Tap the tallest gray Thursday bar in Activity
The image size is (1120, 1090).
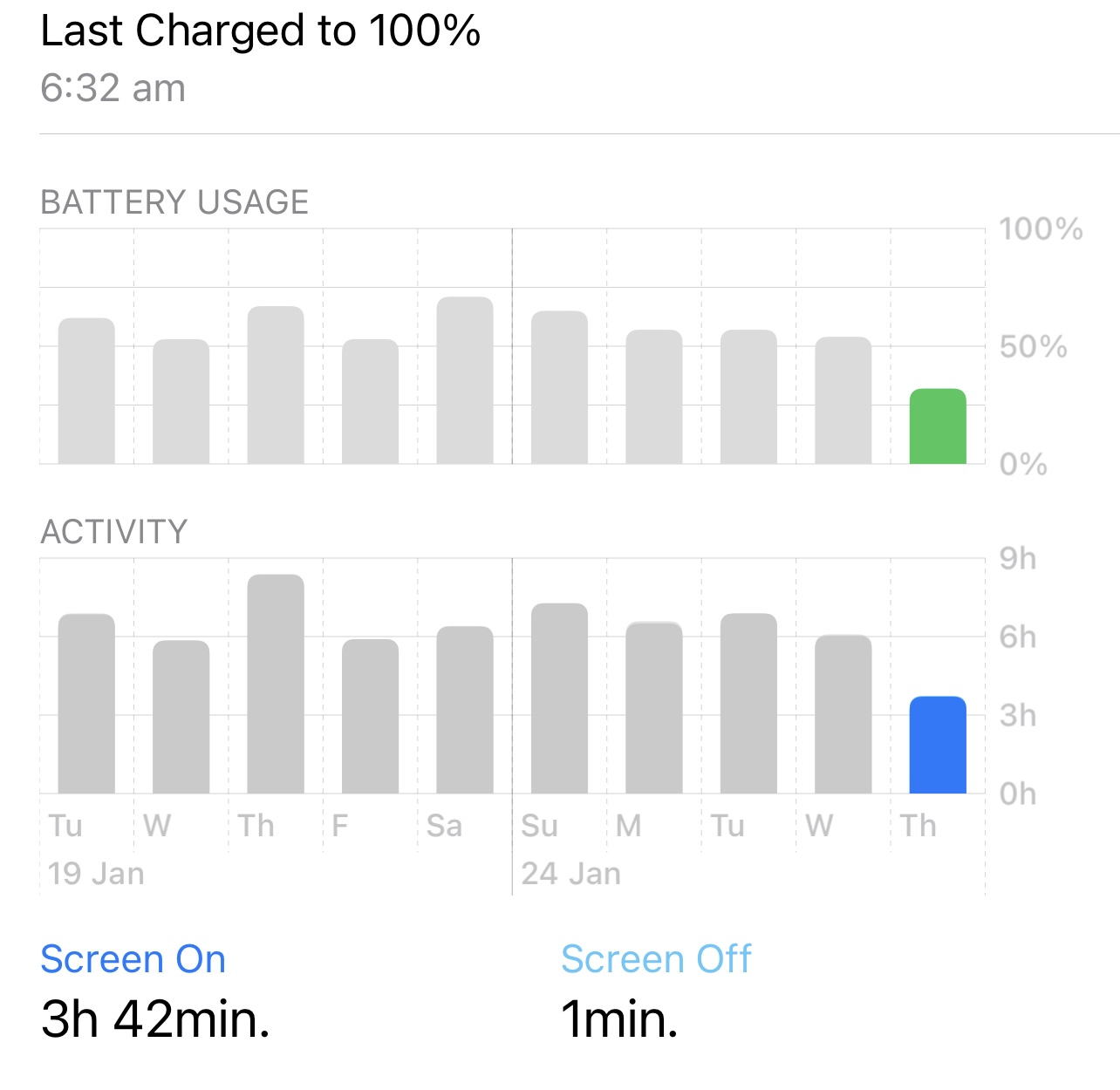tap(276, 684)
